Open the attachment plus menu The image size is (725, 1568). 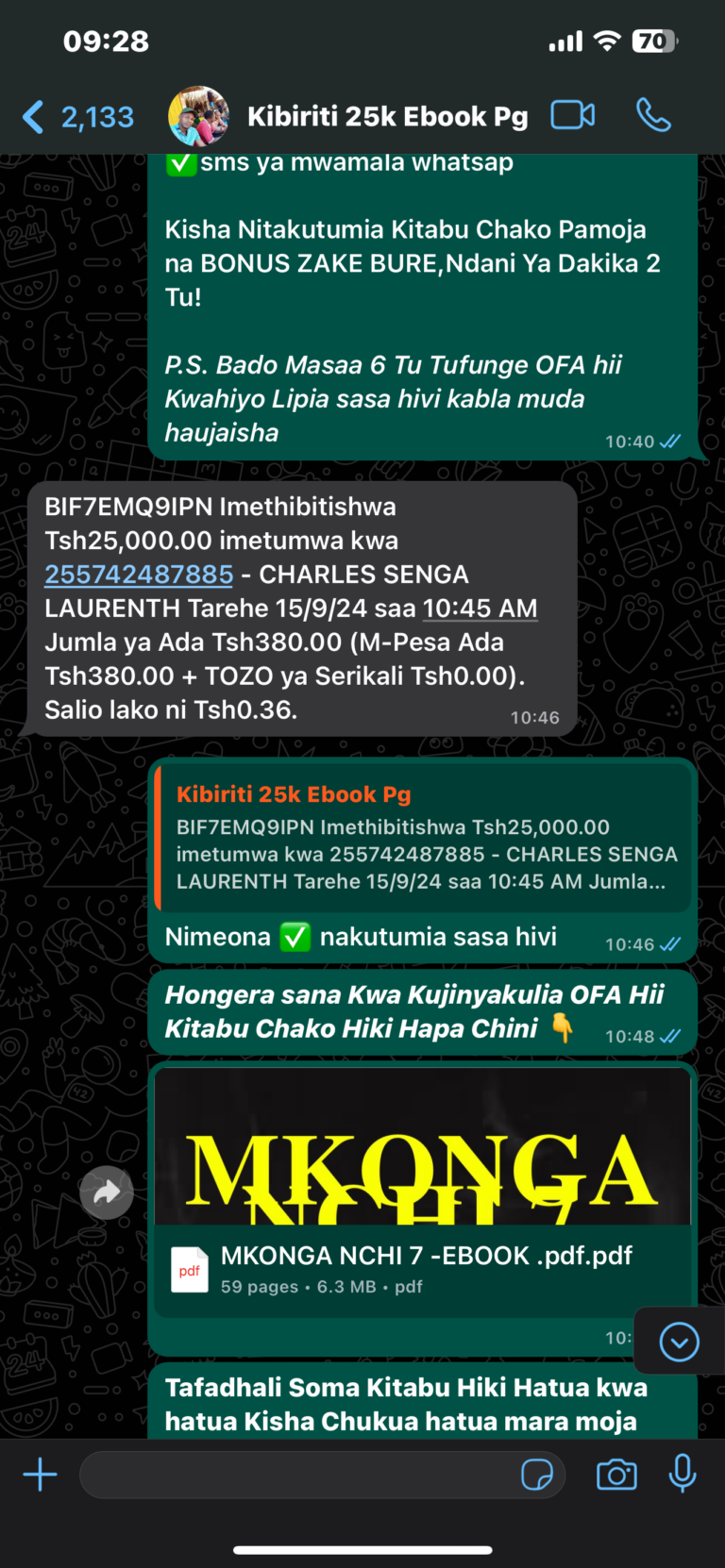pos(40,1475)
